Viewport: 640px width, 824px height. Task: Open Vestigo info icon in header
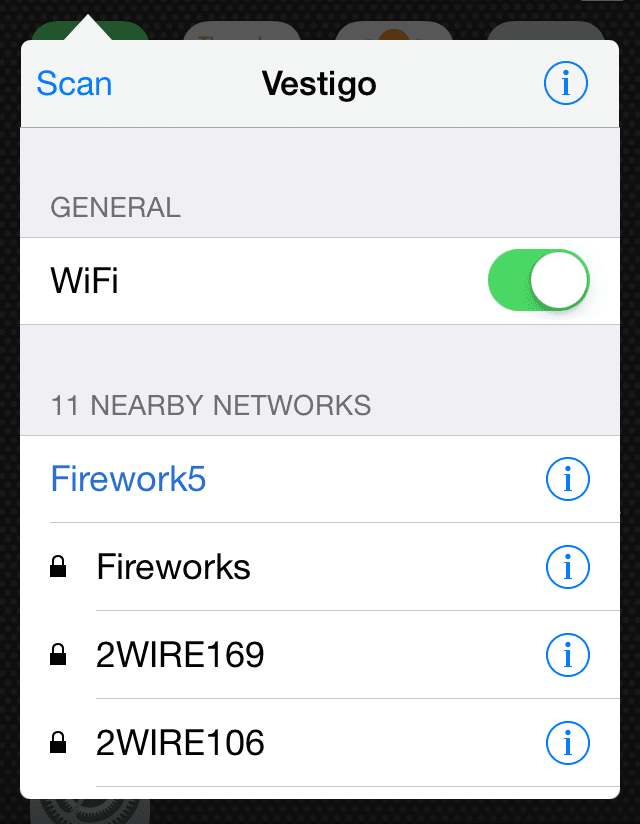coord(566,84)
